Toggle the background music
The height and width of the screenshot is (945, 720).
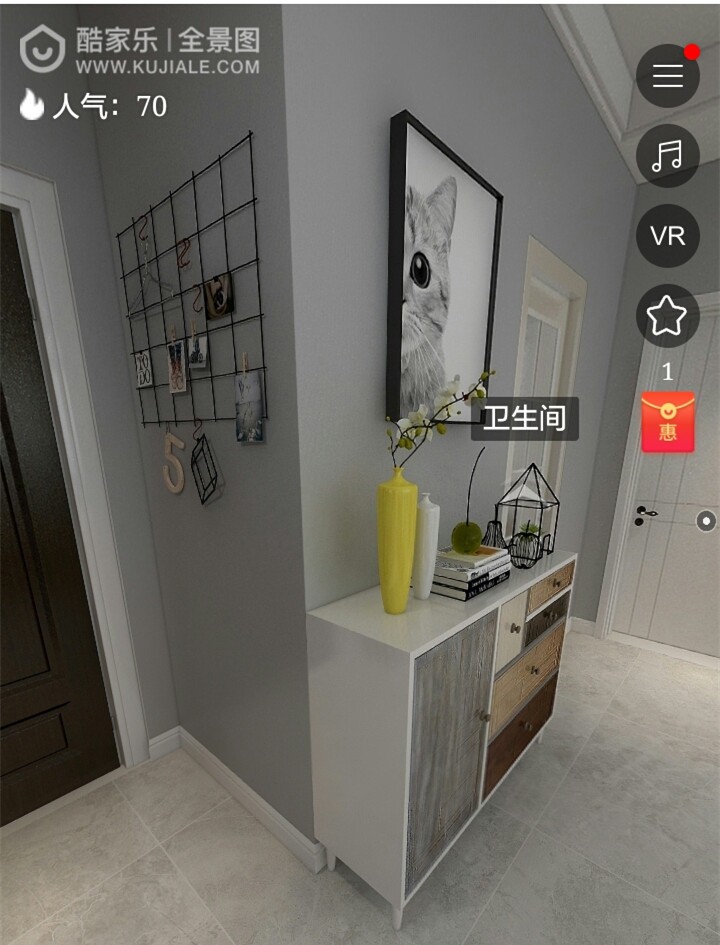pos(667,156)
